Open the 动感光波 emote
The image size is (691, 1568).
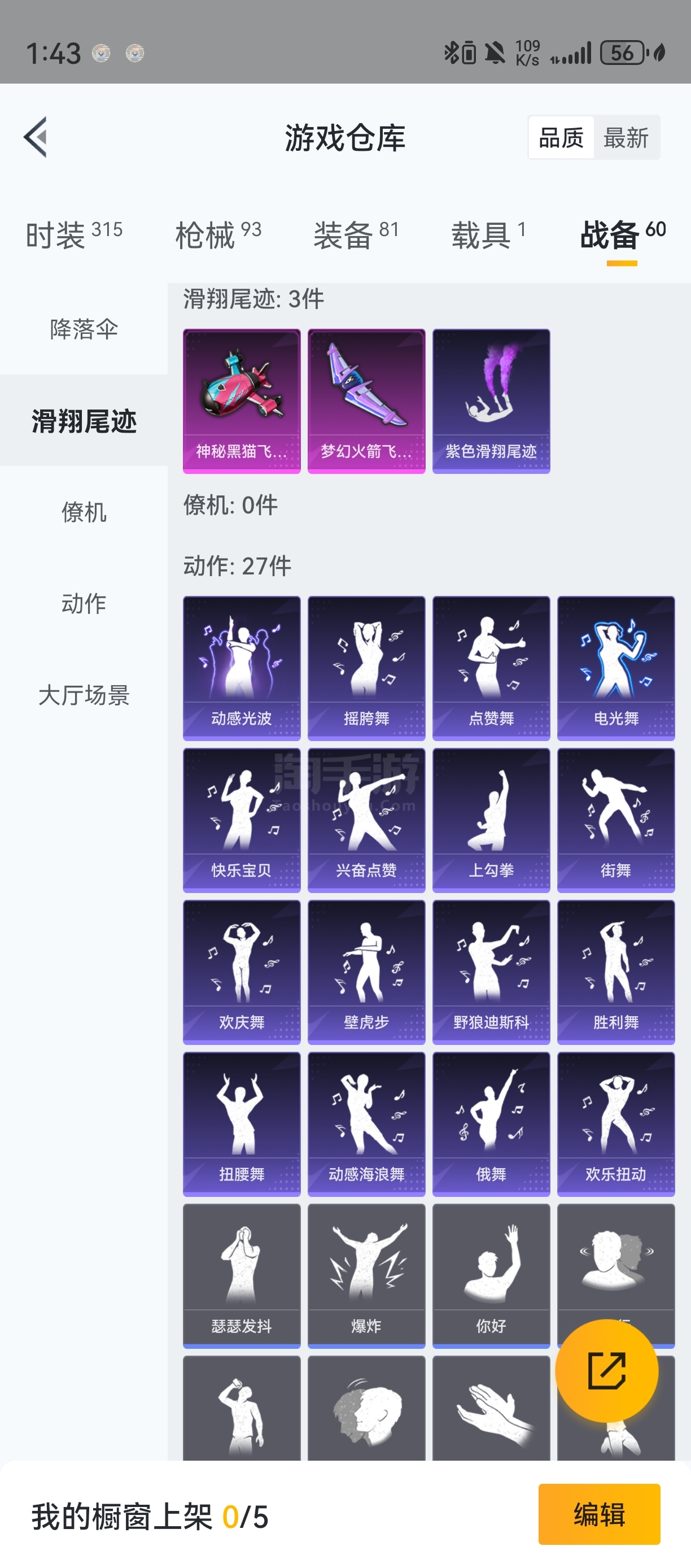(242, 668)
